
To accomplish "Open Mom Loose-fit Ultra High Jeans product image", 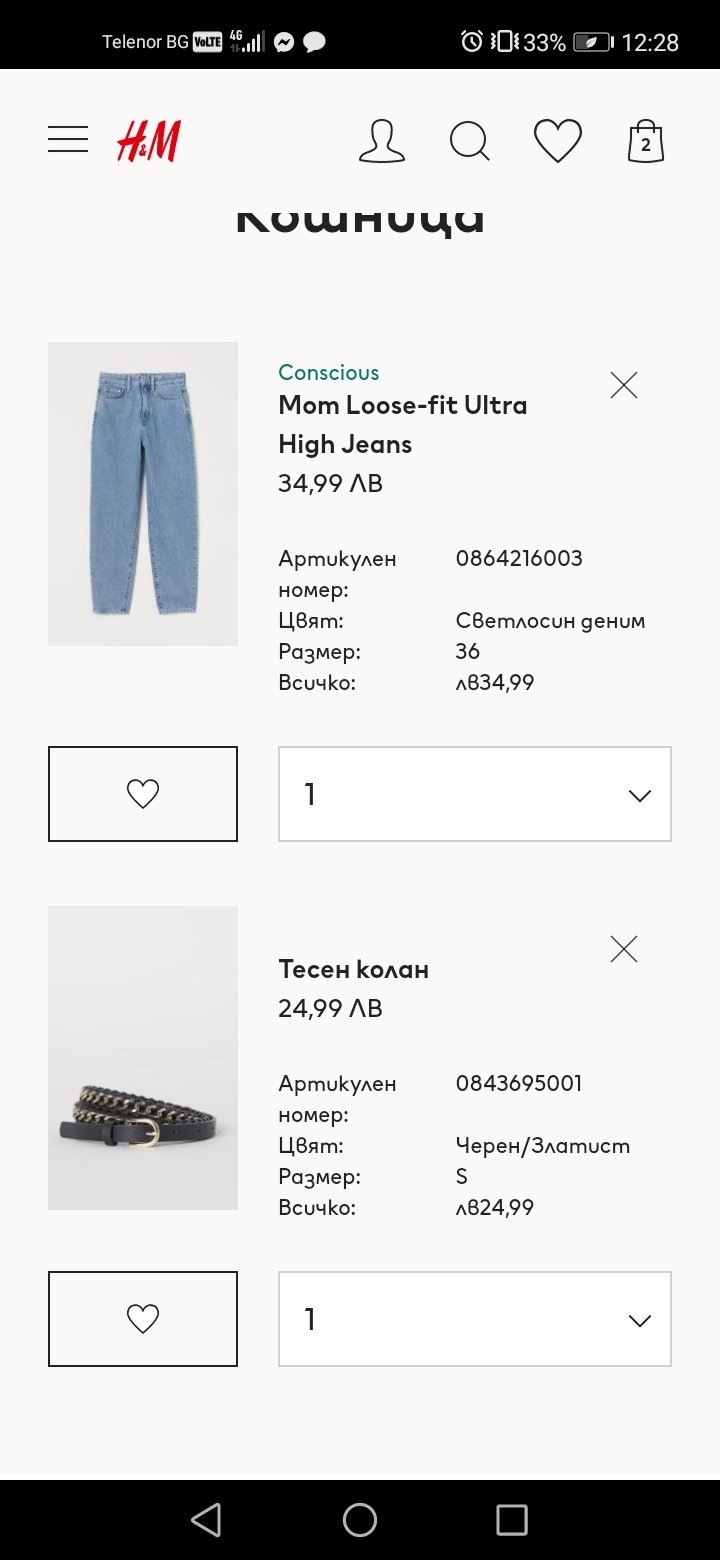I will pos(143,494).
